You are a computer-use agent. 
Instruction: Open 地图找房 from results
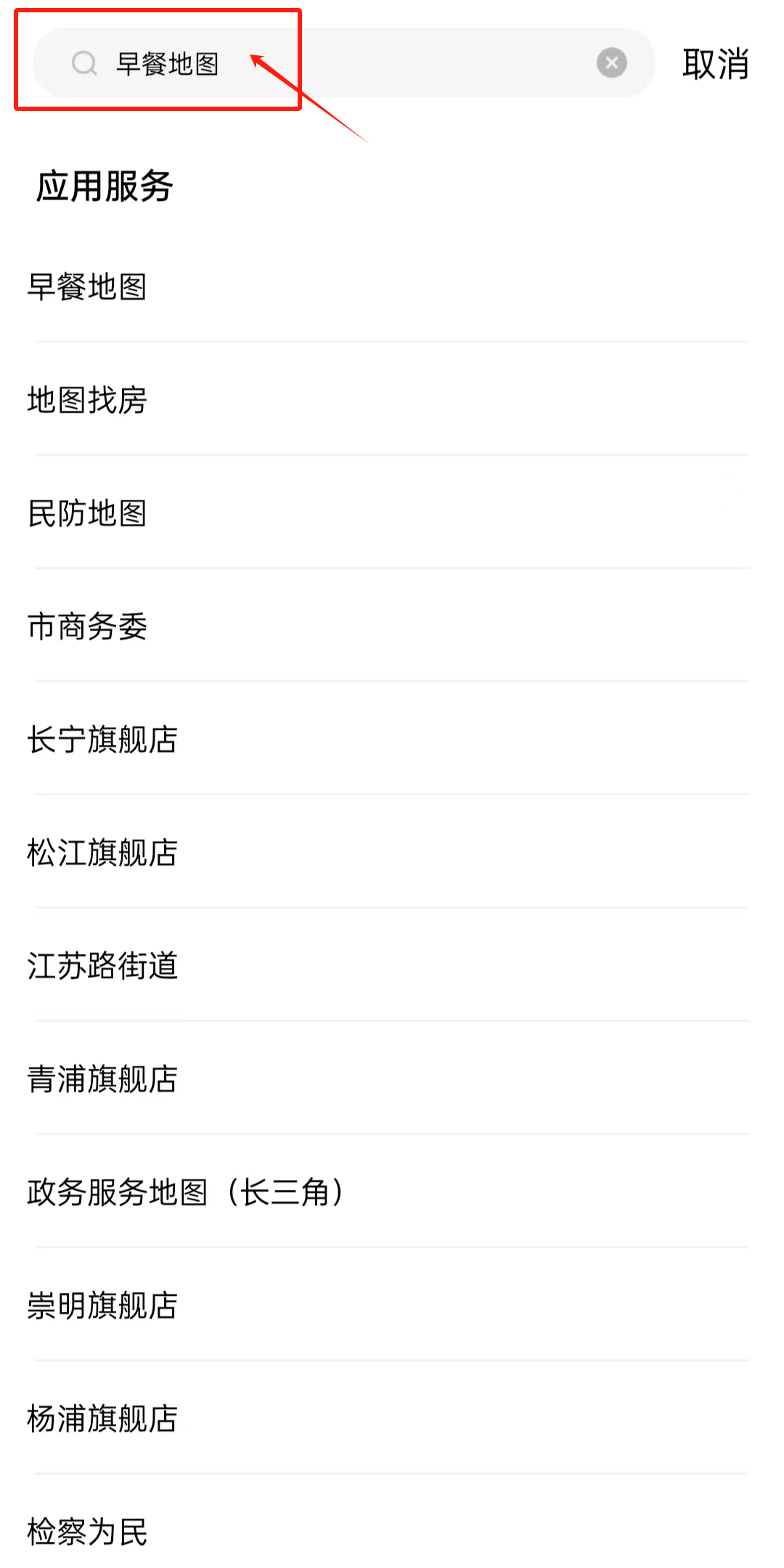[88, 400]
